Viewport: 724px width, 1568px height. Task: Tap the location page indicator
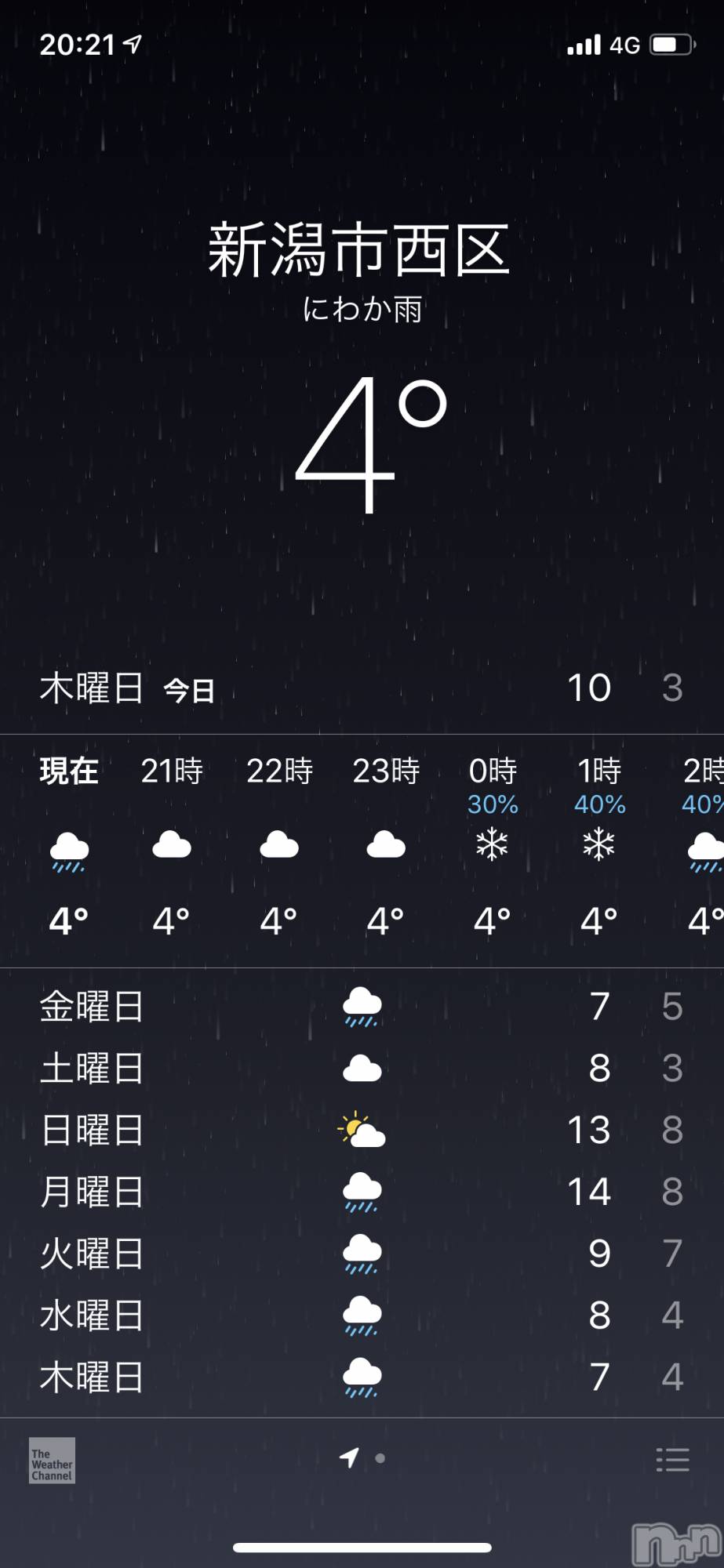coord(350,1458)
